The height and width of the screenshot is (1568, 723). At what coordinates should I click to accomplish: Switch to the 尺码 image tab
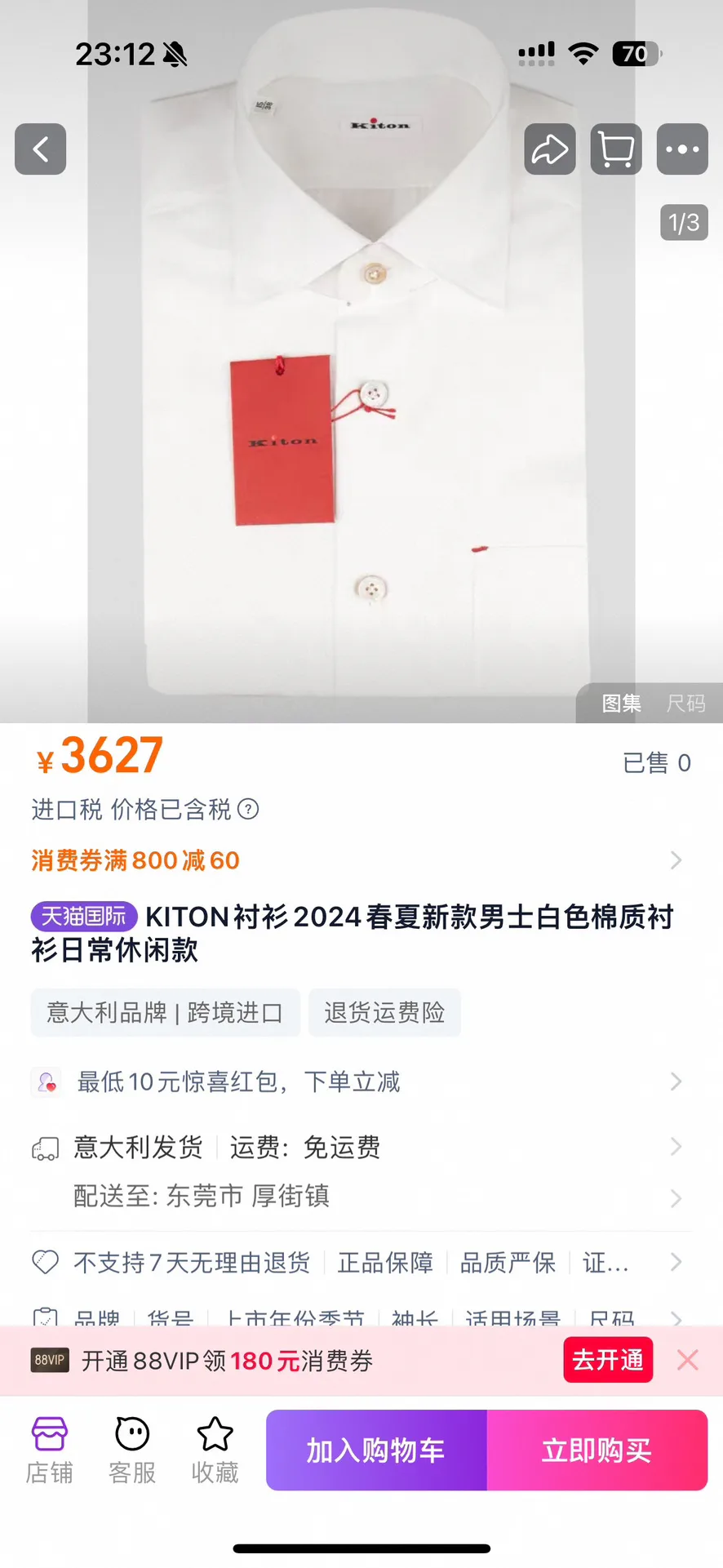[x=685, y=704]
